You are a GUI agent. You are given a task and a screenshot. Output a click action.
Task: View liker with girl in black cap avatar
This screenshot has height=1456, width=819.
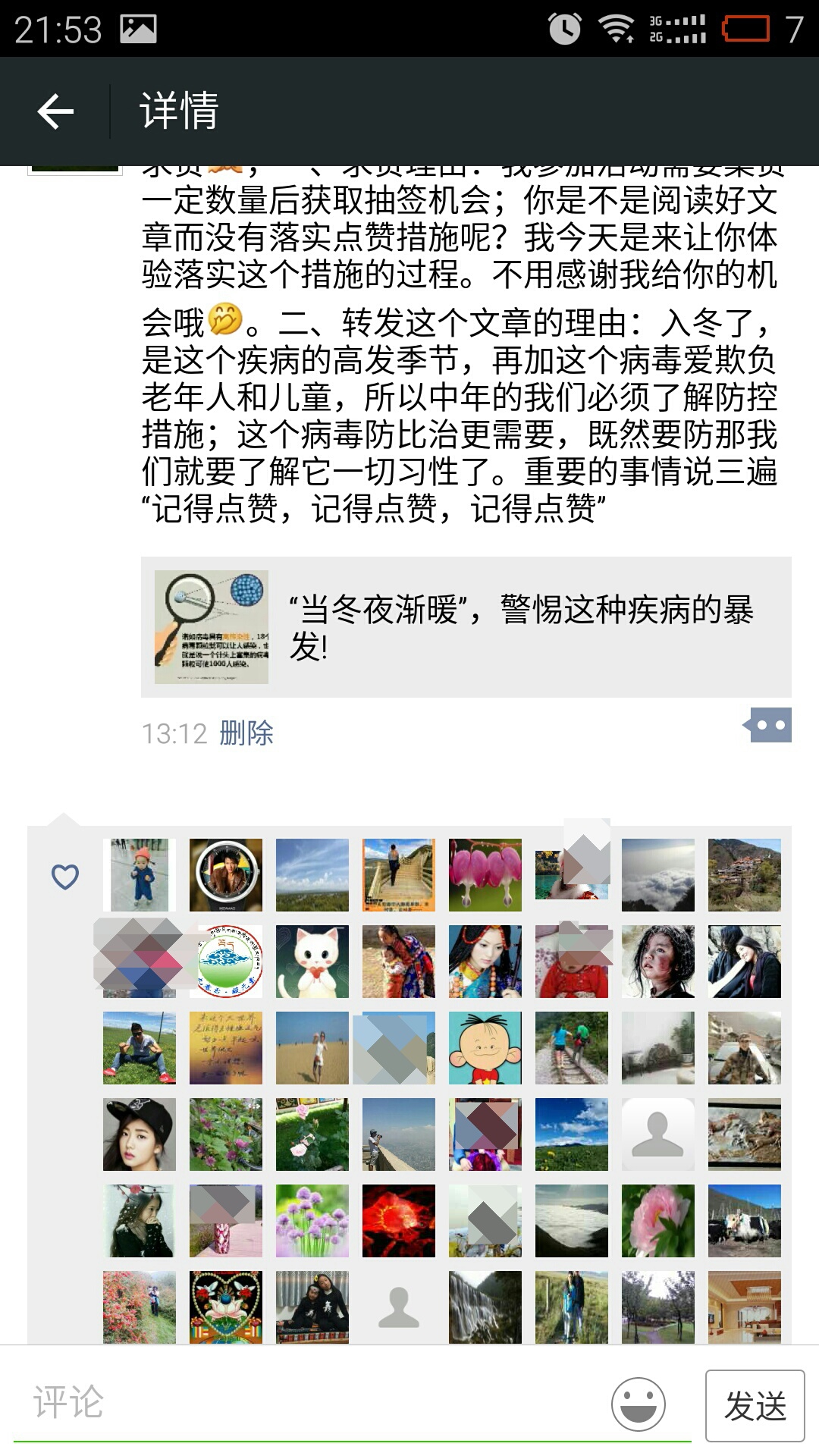pos(140,1134)
